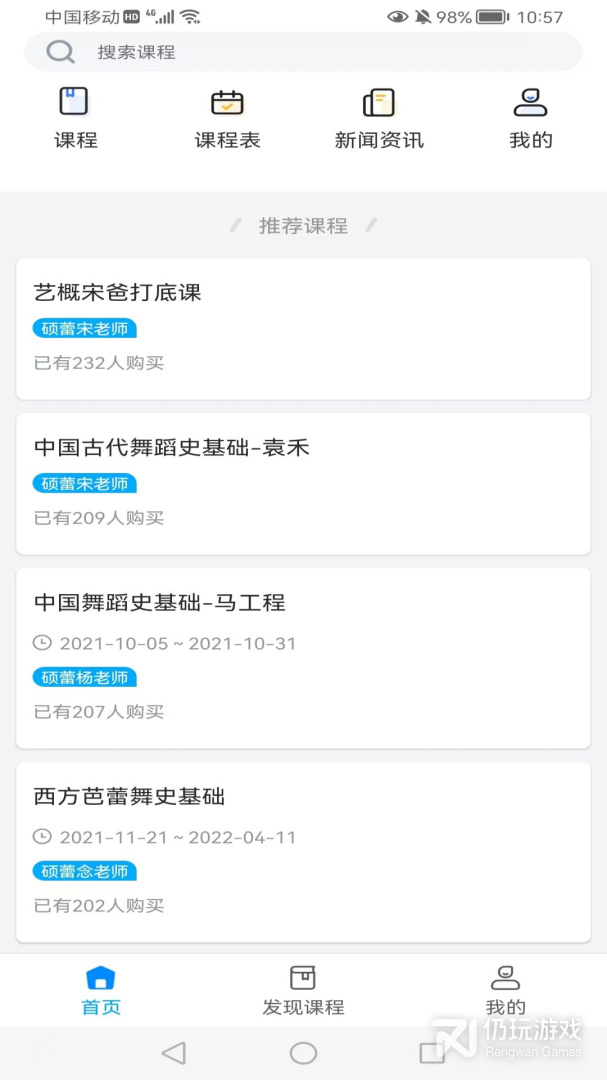607x1080 pixels.
Task: Open 我的 shortcut in top row
Action: coord(530,118)
